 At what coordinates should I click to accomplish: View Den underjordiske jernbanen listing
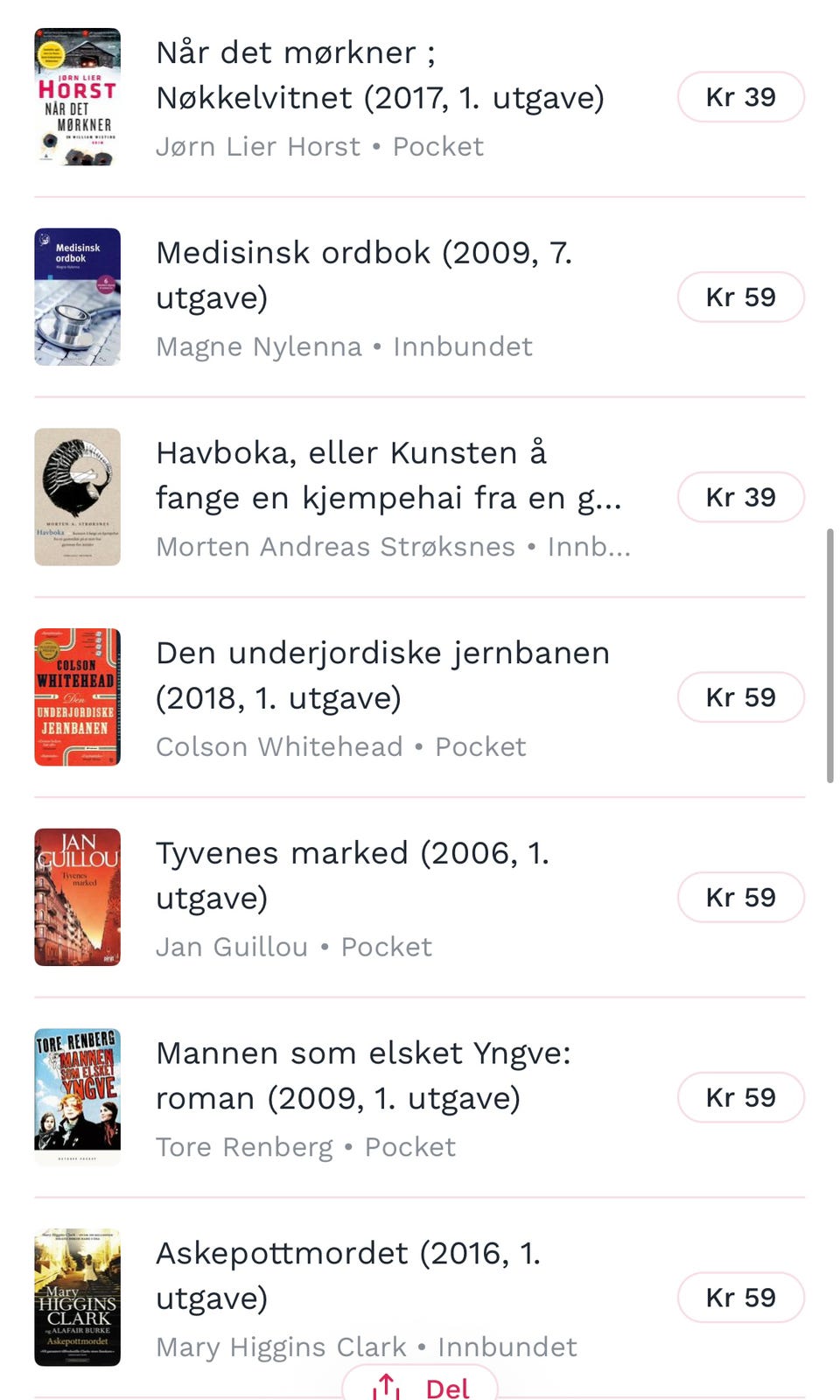click(382, 675)
